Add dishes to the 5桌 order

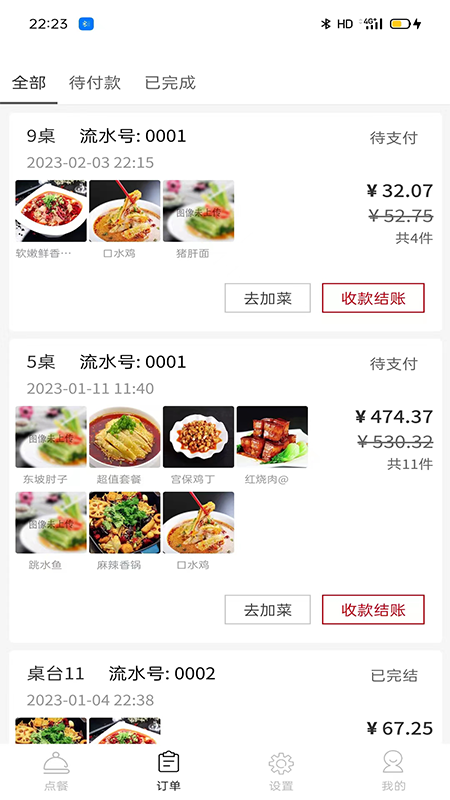point(267,609)
